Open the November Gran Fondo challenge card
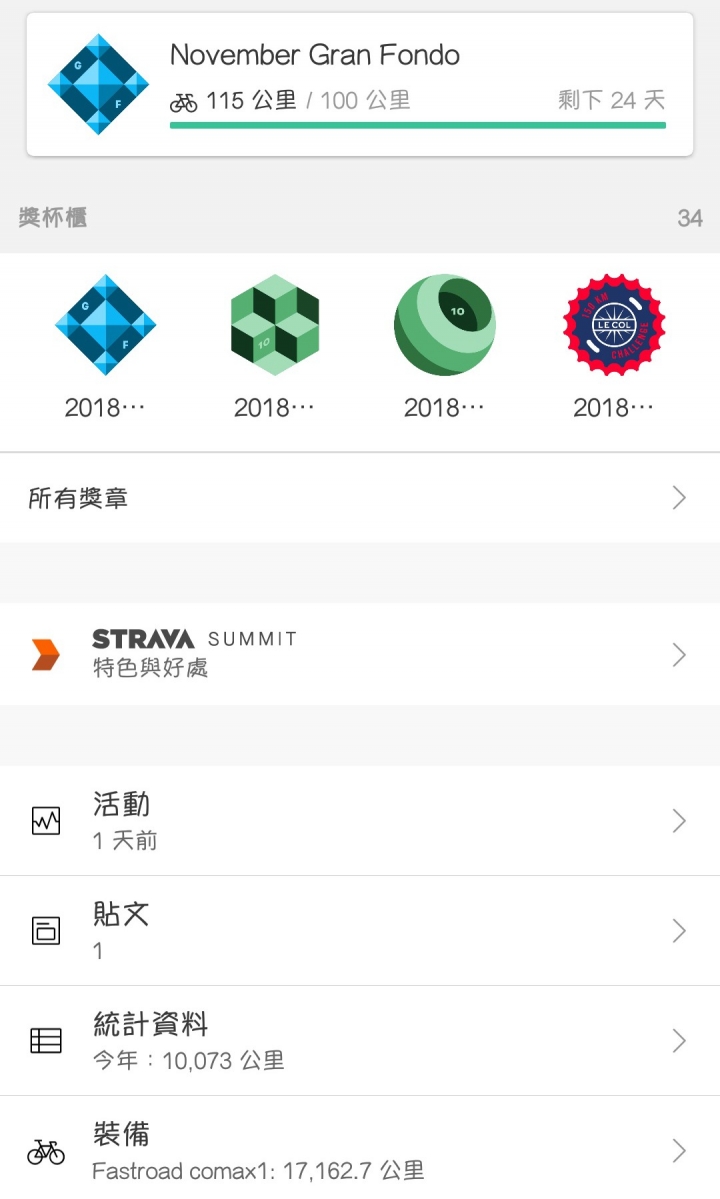Screen dimensions: 720x1199 [359, 85]
